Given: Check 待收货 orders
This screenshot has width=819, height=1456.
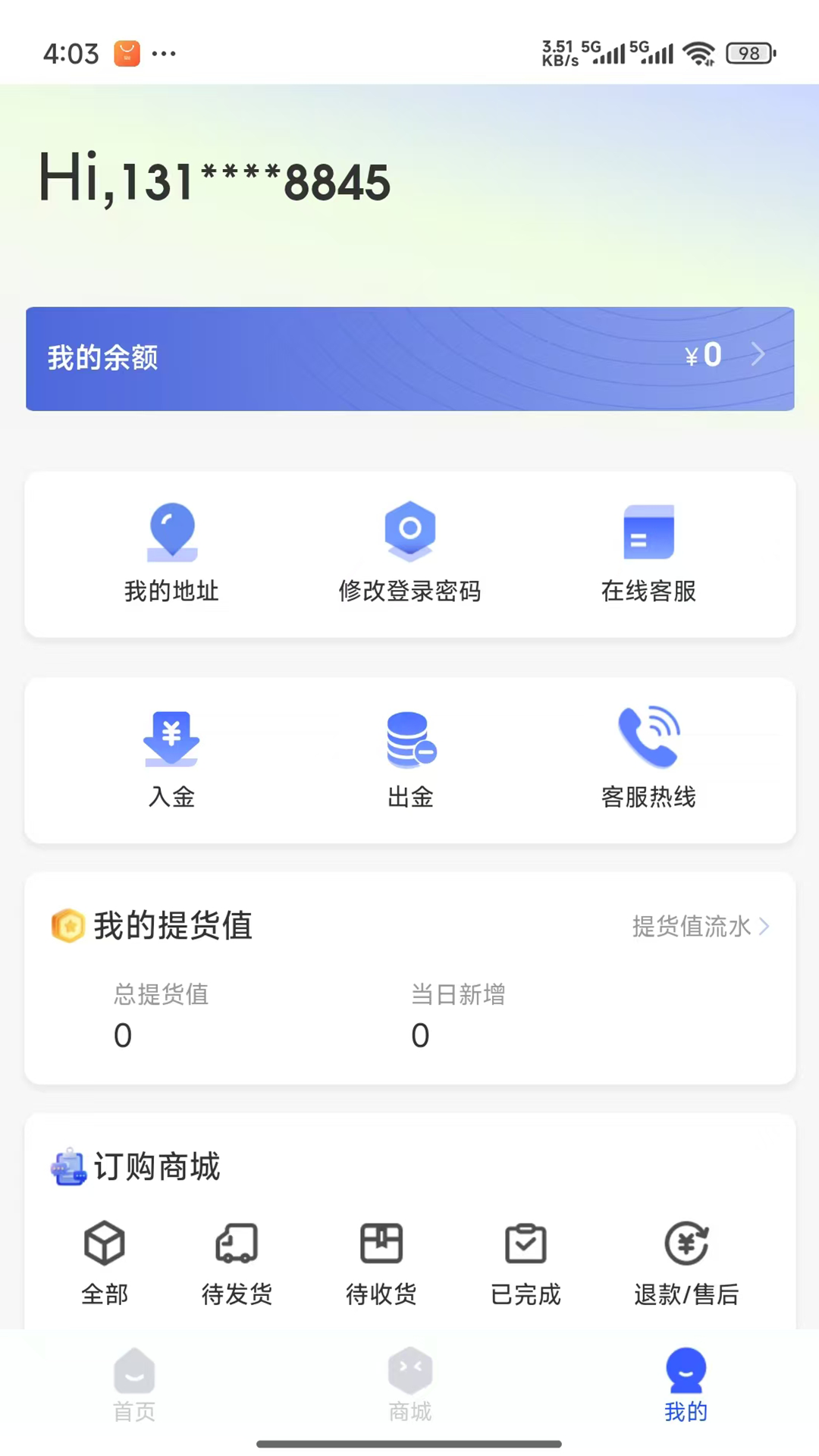Looking at the screenshot, I should click(381, 1263).
